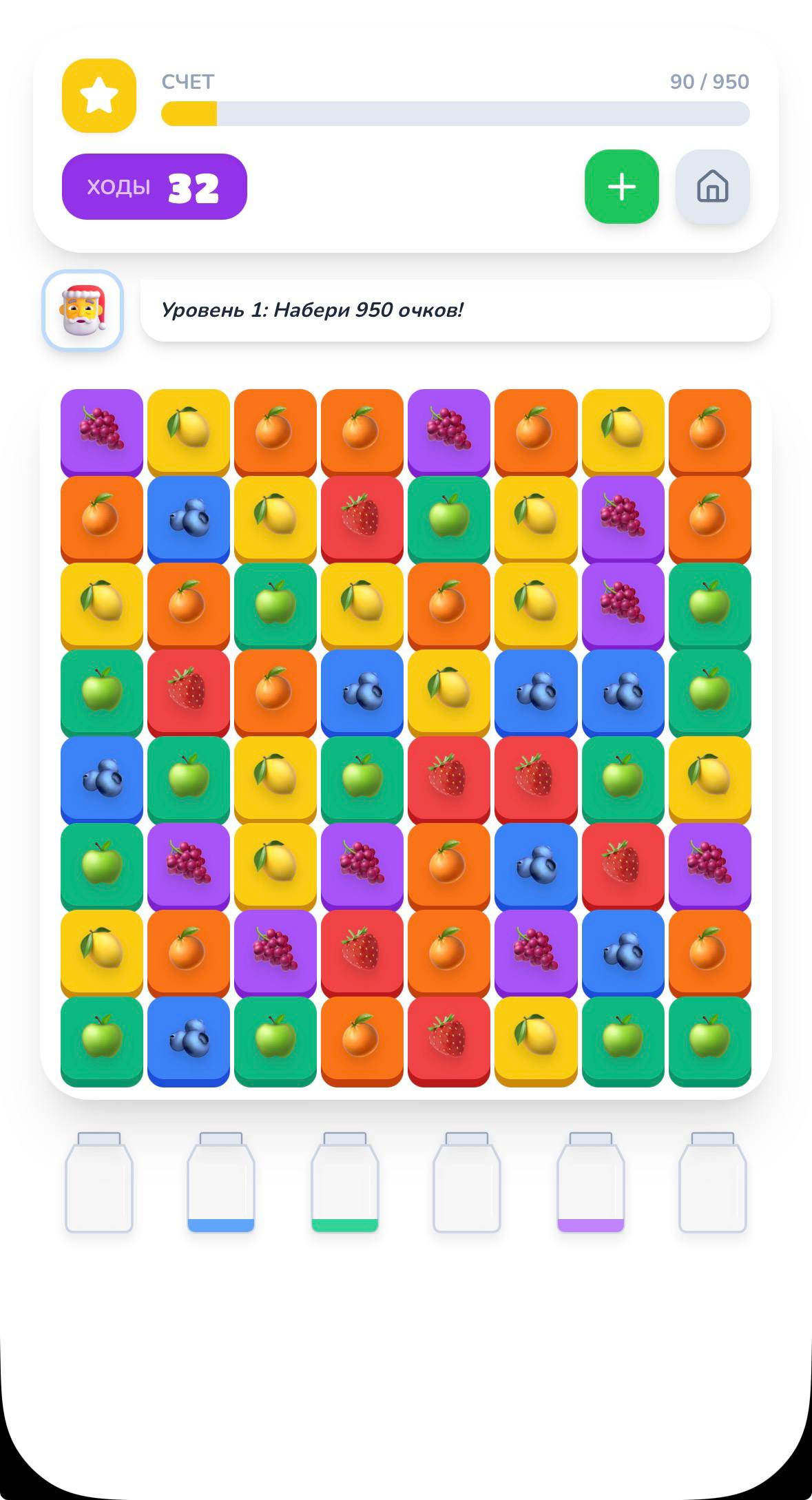Tap the Santa avatar icon

point(82,310)
